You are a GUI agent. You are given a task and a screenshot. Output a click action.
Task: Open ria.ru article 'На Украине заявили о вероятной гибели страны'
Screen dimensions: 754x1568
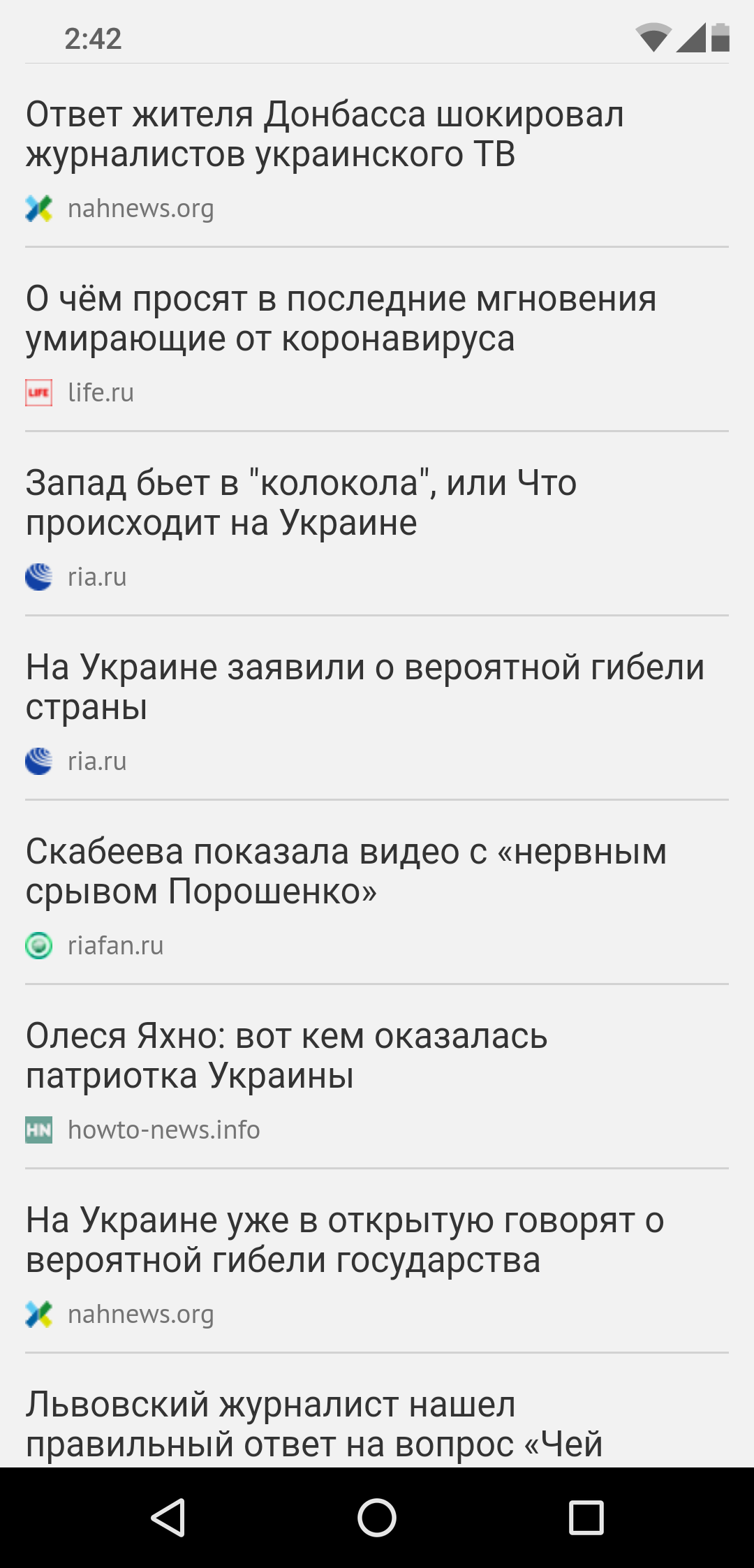click(x=364, y=687)
